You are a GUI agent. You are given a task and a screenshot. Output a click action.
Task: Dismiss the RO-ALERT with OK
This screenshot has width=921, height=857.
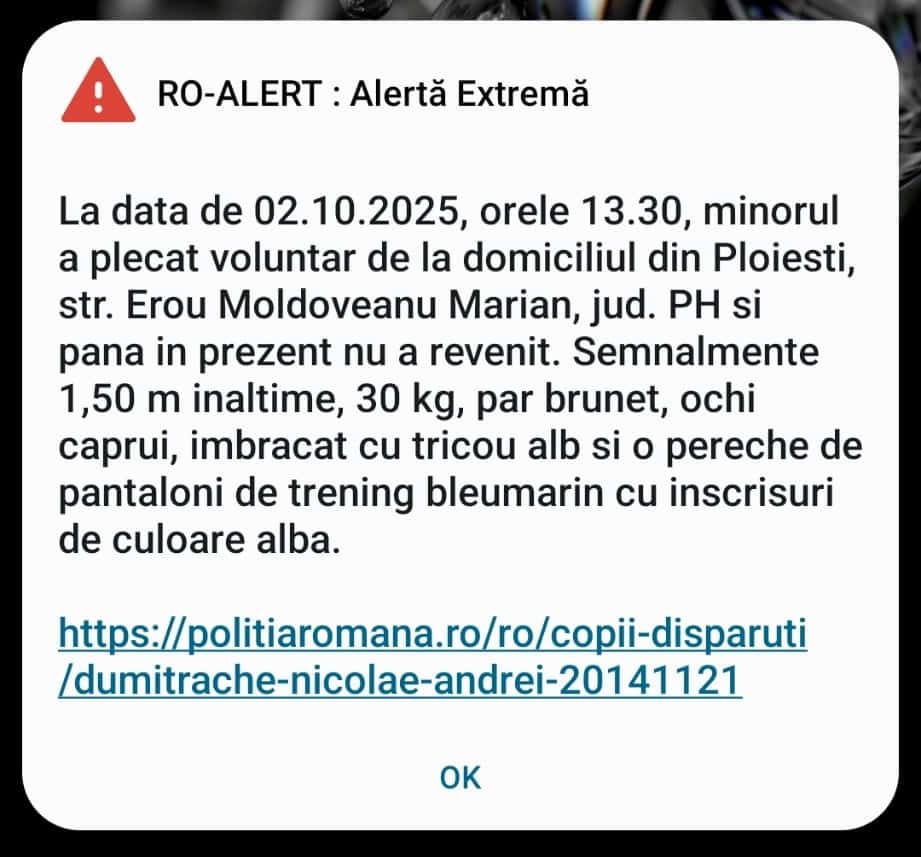[460, 777]
